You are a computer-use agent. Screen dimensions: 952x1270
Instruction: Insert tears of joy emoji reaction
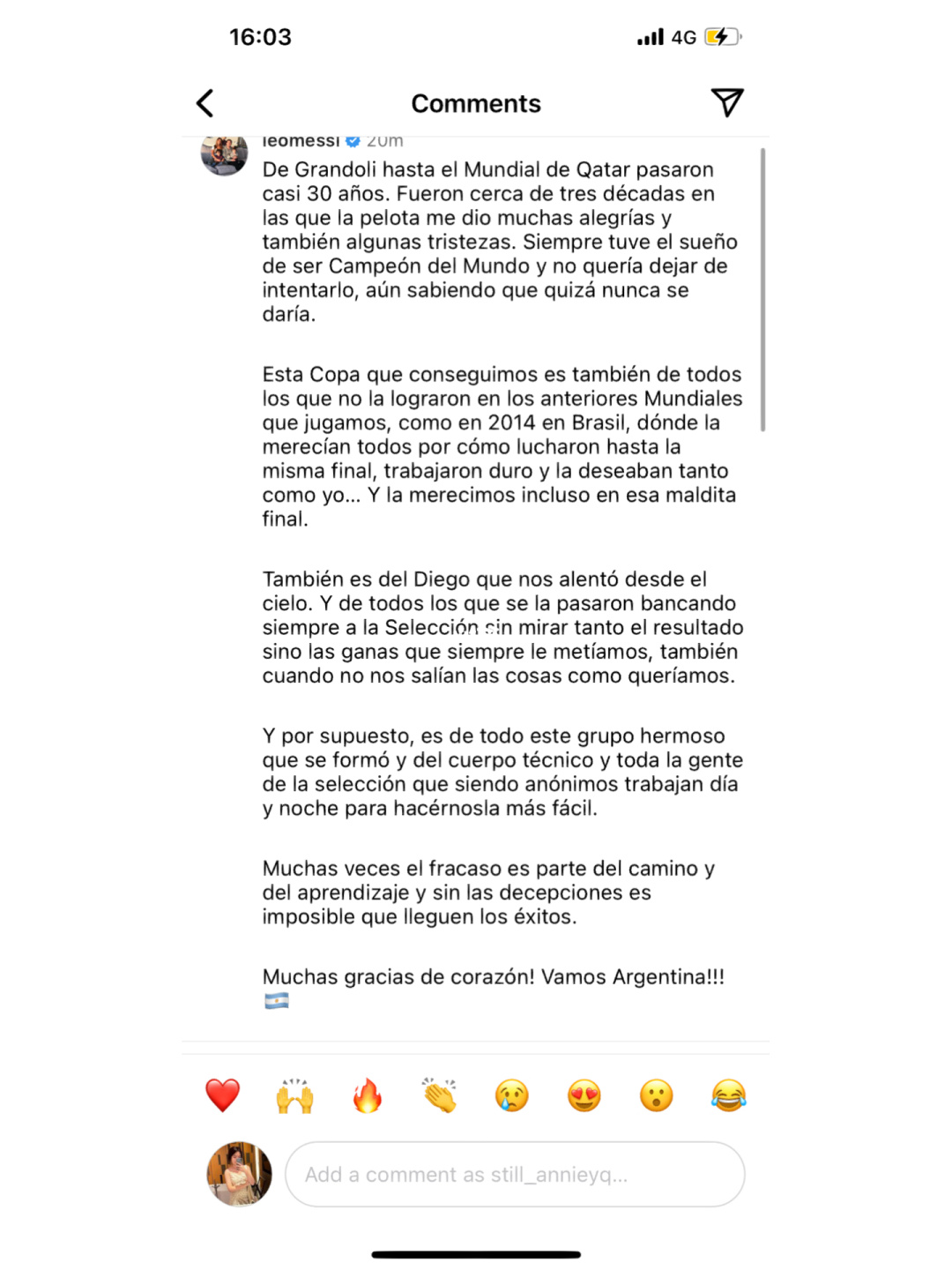(728, 1095)
